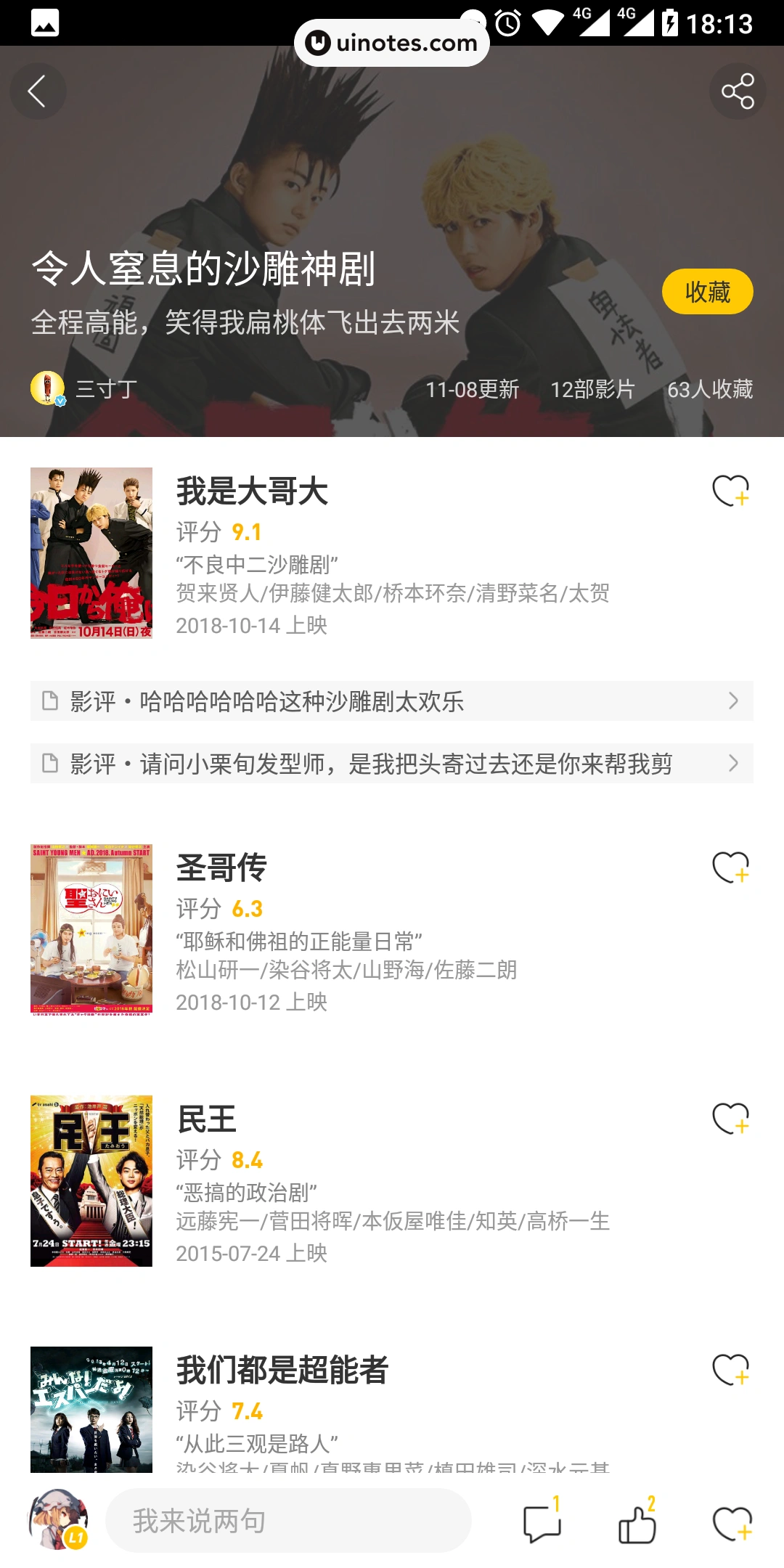Share this film list
Screen dimensions: 784x1568
tap(738, 91)
